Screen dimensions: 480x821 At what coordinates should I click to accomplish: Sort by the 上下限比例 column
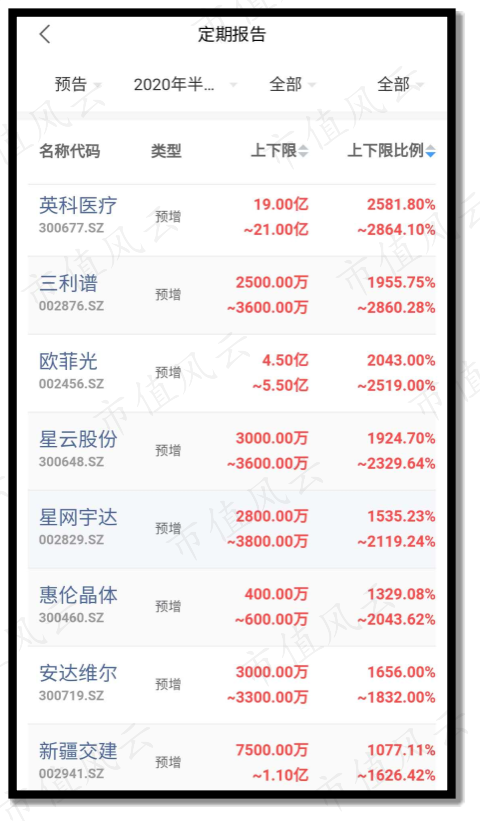(x=391, y=151)
